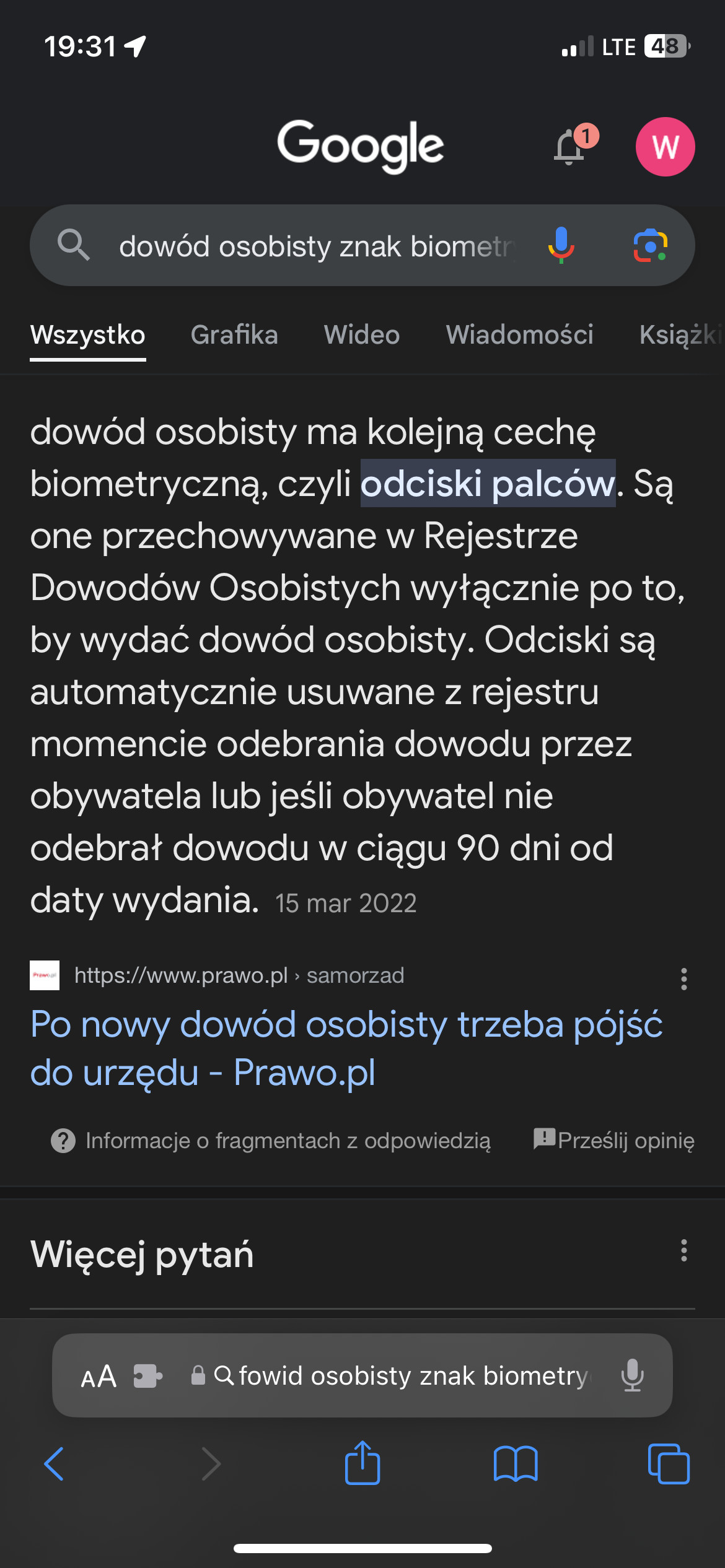The image size is (725, 1568).
Task: Switch to the Grafika tab
Action: click(x=234, y=335)
